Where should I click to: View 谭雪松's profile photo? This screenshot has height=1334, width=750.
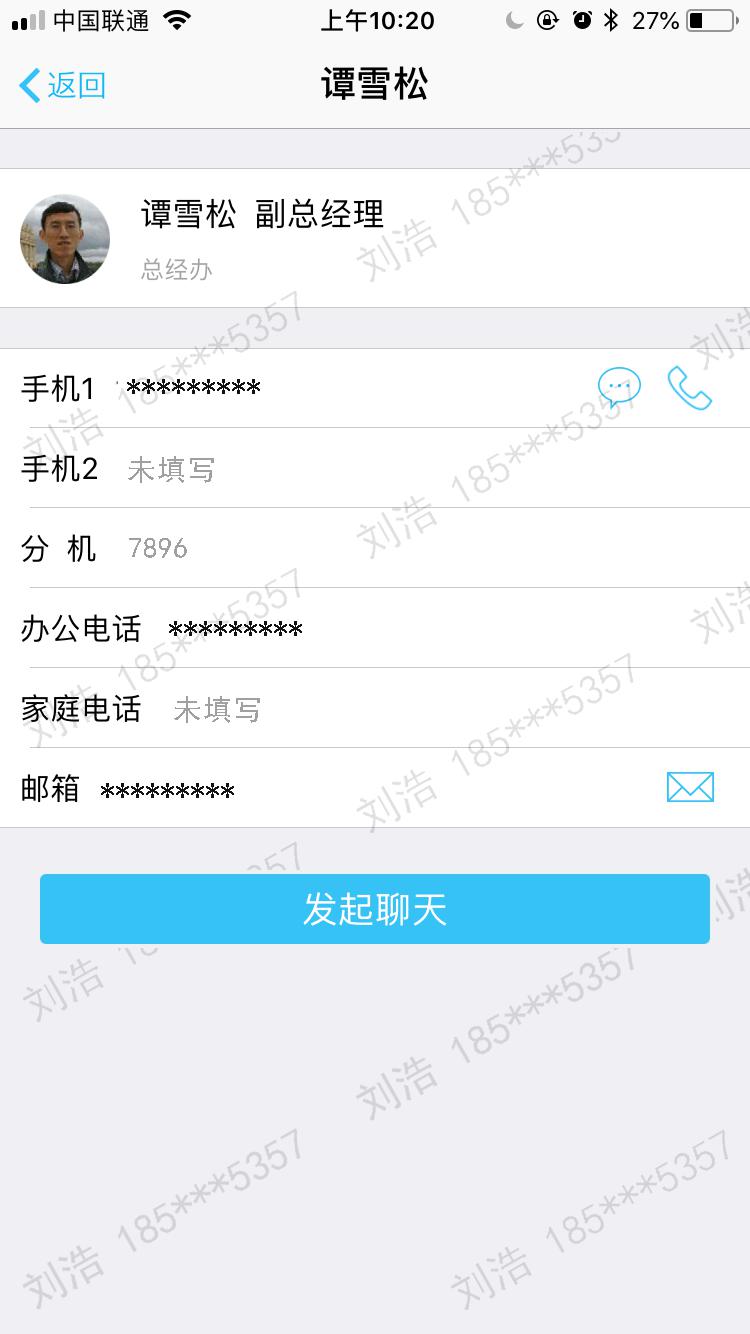tap(65, 239)
